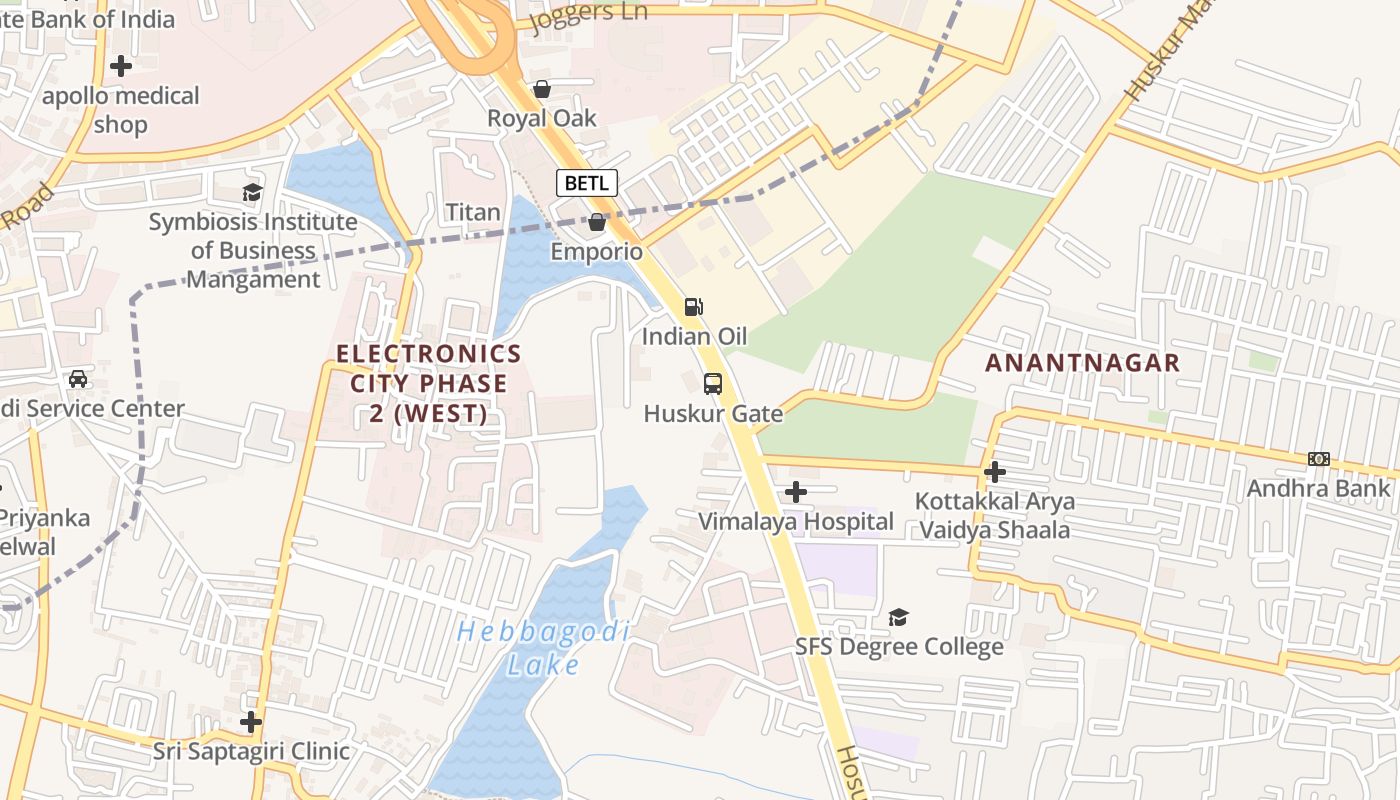Open the Indian Oil fuel station marker
The image size is (1400, 800).
tap(693, 307)
